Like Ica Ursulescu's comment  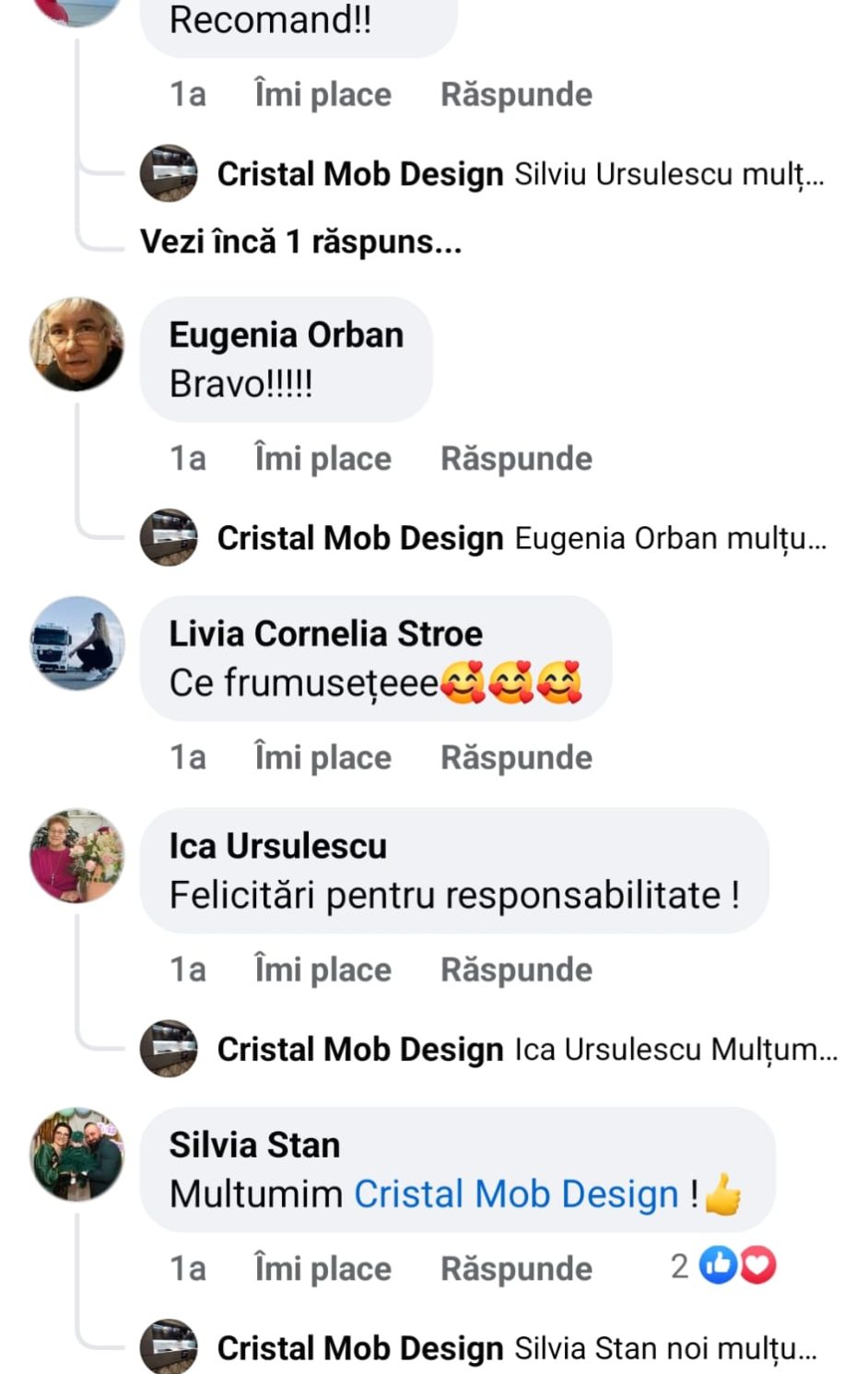tap(323, 969)
